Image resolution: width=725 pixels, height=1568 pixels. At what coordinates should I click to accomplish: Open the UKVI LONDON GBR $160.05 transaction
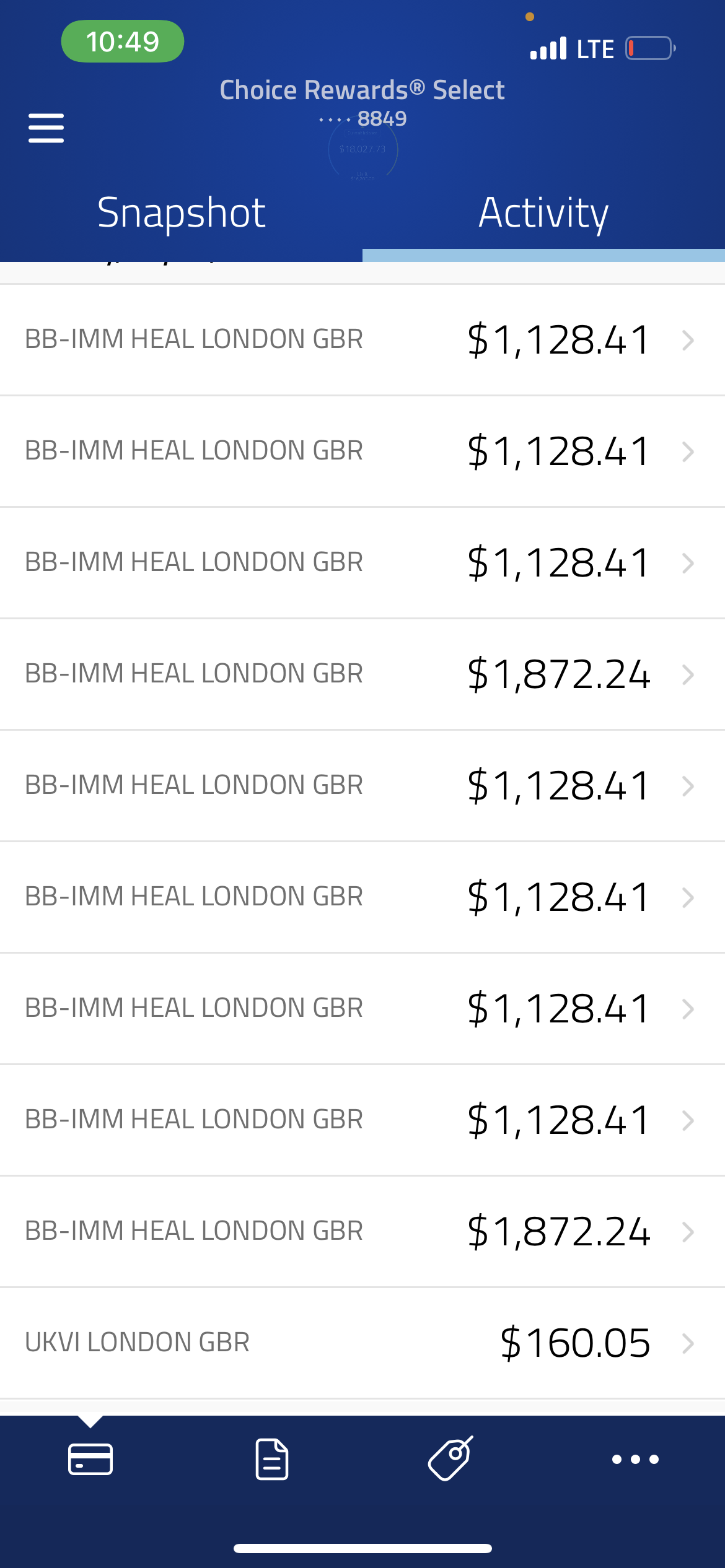click(x=362, y=1343)
